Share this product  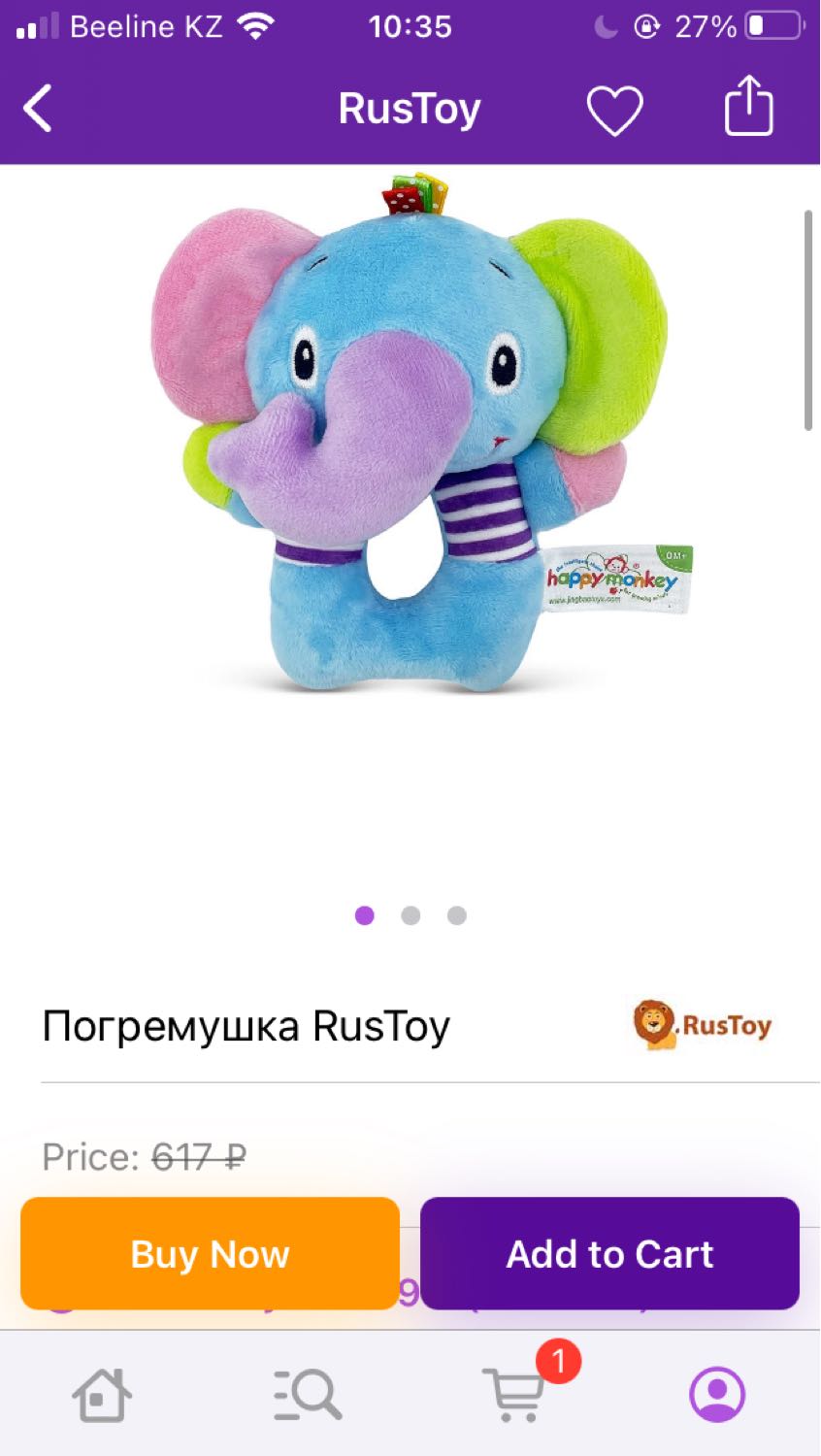pyautogui.click(x=748, y=106)
